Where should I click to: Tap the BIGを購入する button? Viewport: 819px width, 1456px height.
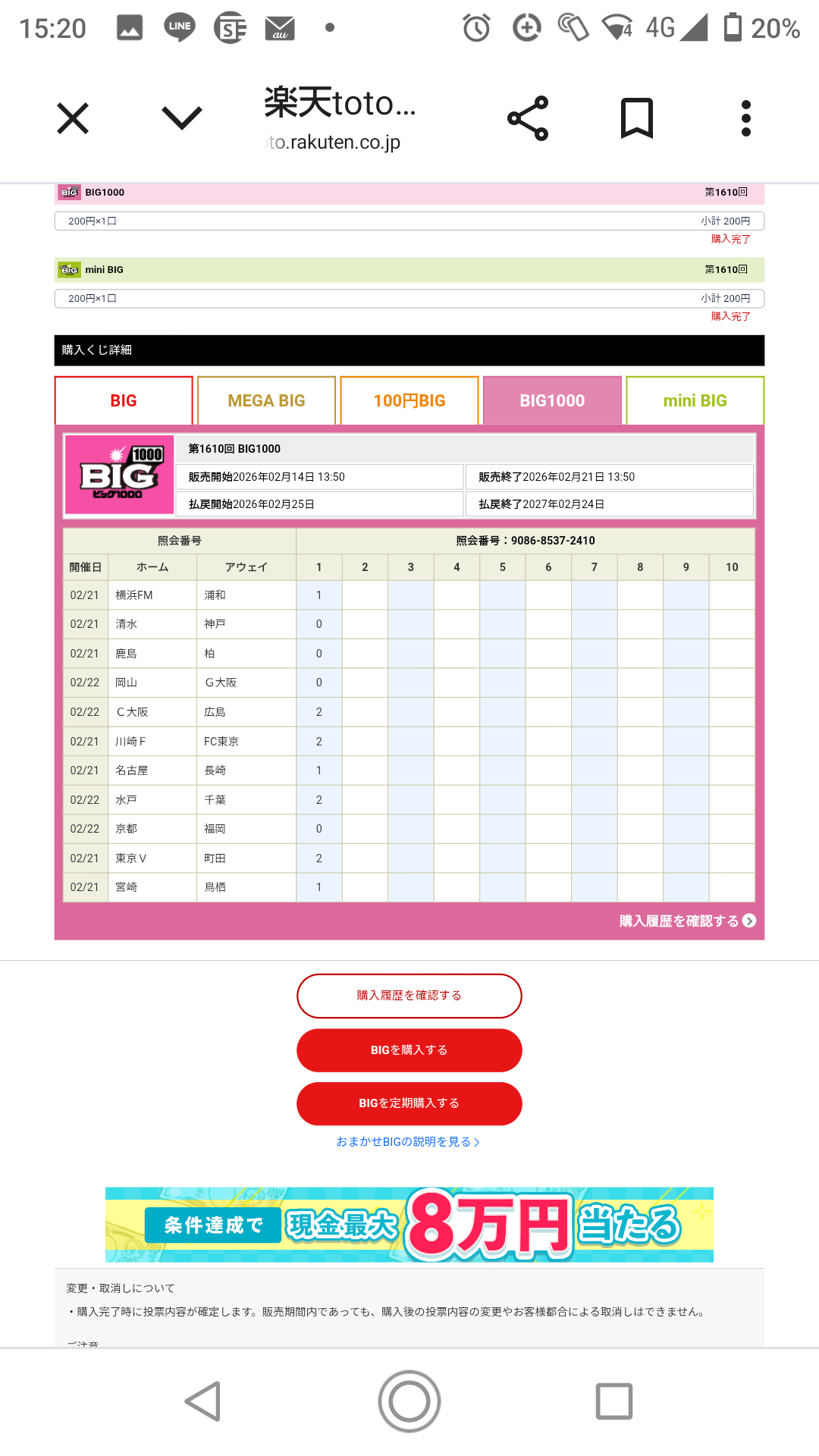(409, 1050)
